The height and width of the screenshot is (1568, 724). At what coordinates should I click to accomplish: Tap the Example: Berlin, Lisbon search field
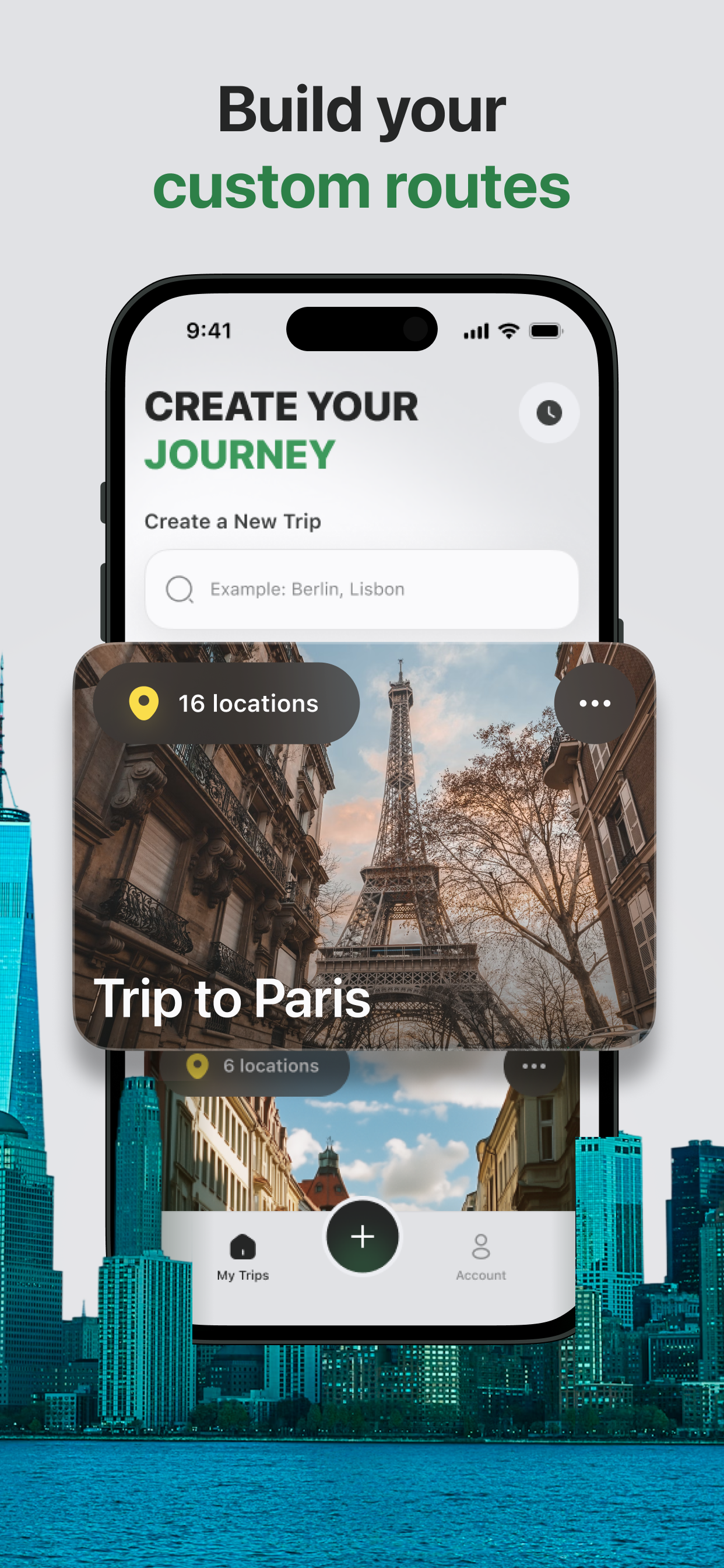coord(362,588)
